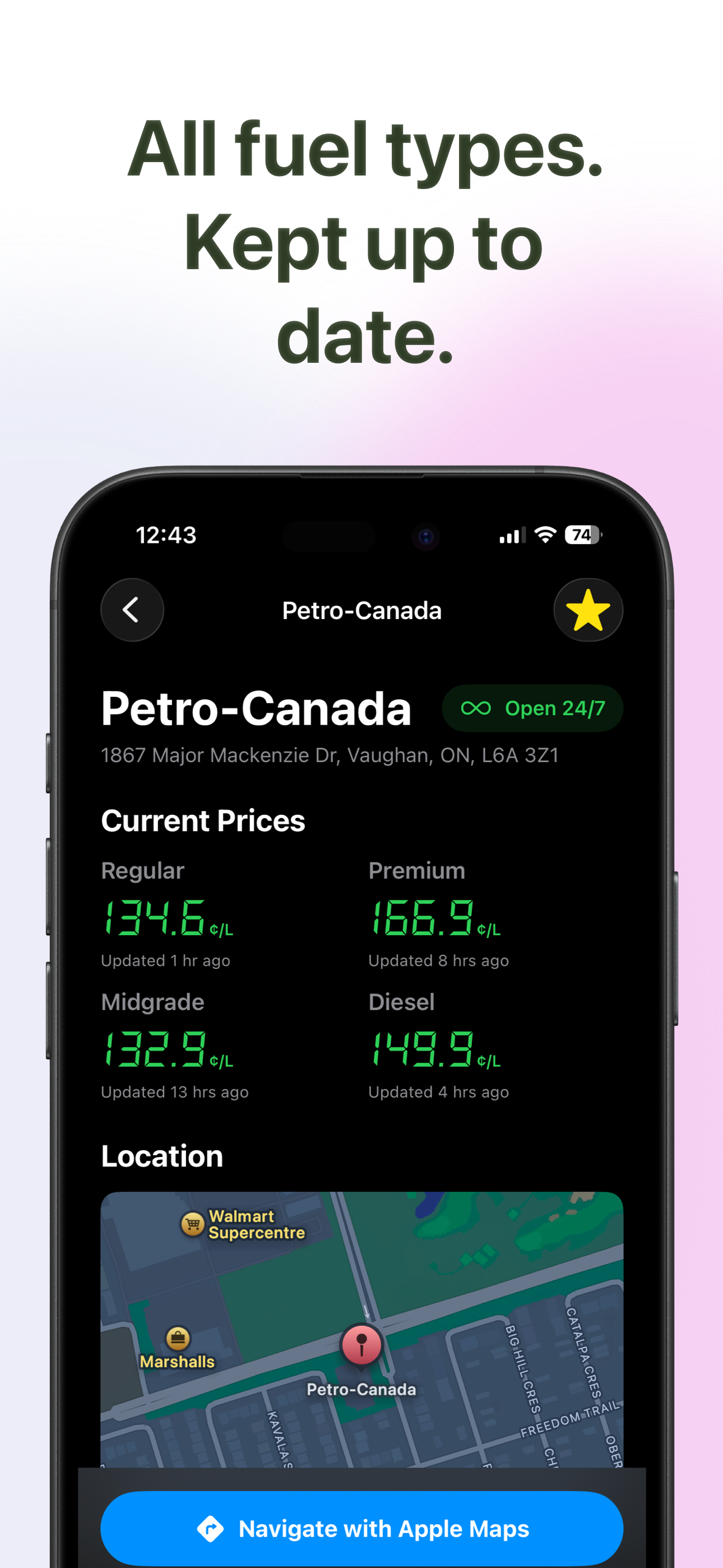723x1568 pixels.
Task: Tap the map preview of Petro-Canada
Action: pos(361,1327)
